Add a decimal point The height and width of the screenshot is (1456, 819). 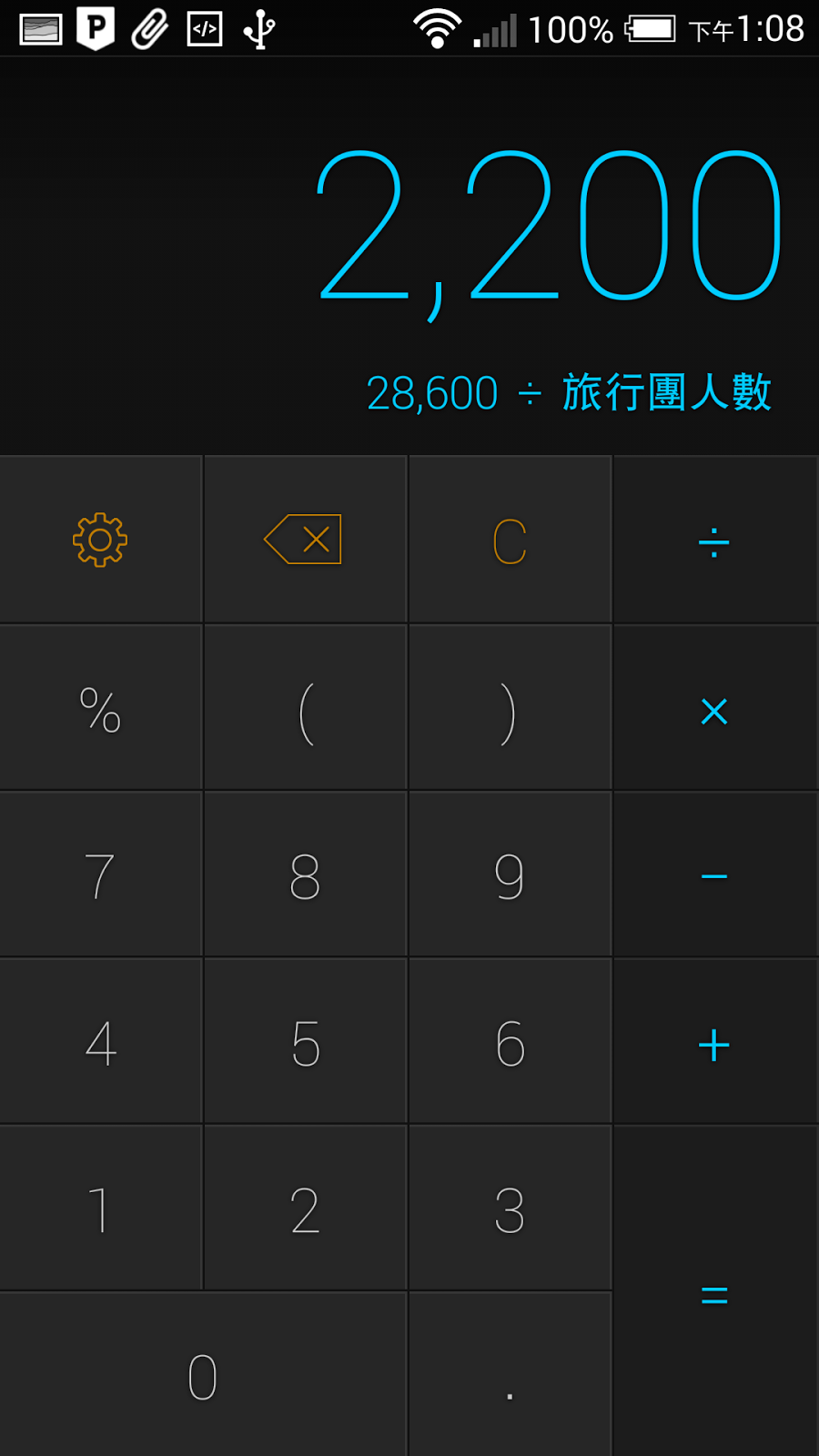point(510,1374)
